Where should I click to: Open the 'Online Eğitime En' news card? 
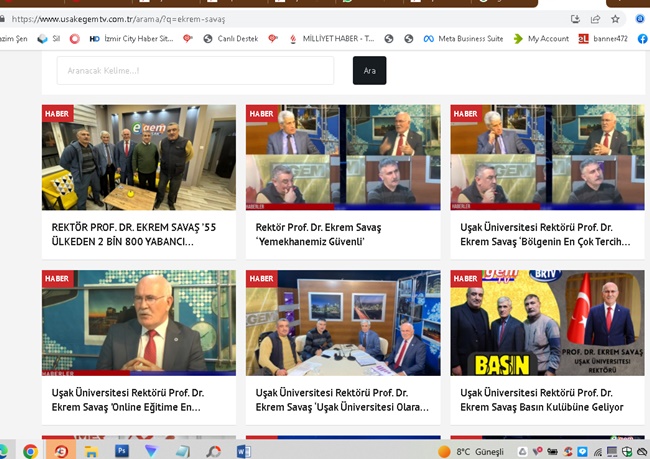(x=138, y=400)
